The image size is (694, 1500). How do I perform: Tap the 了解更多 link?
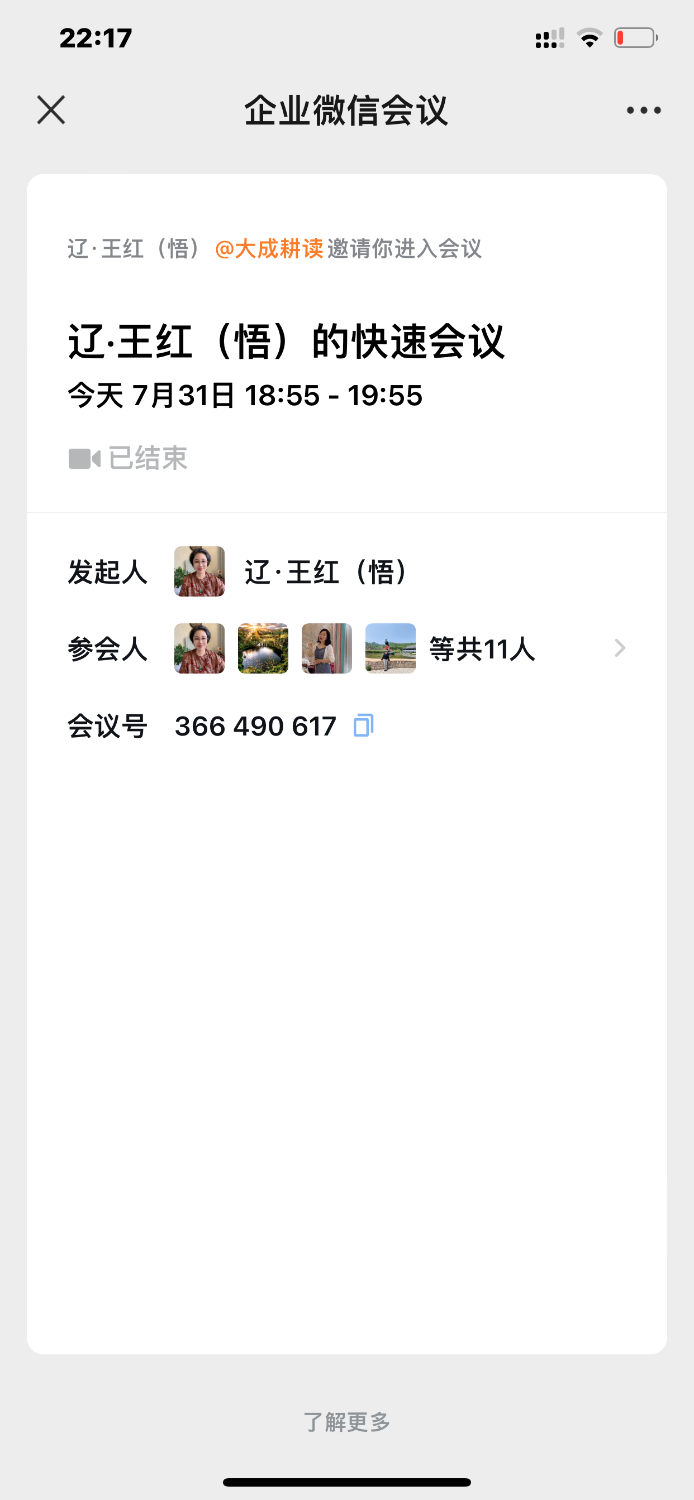pos(347,1421)
